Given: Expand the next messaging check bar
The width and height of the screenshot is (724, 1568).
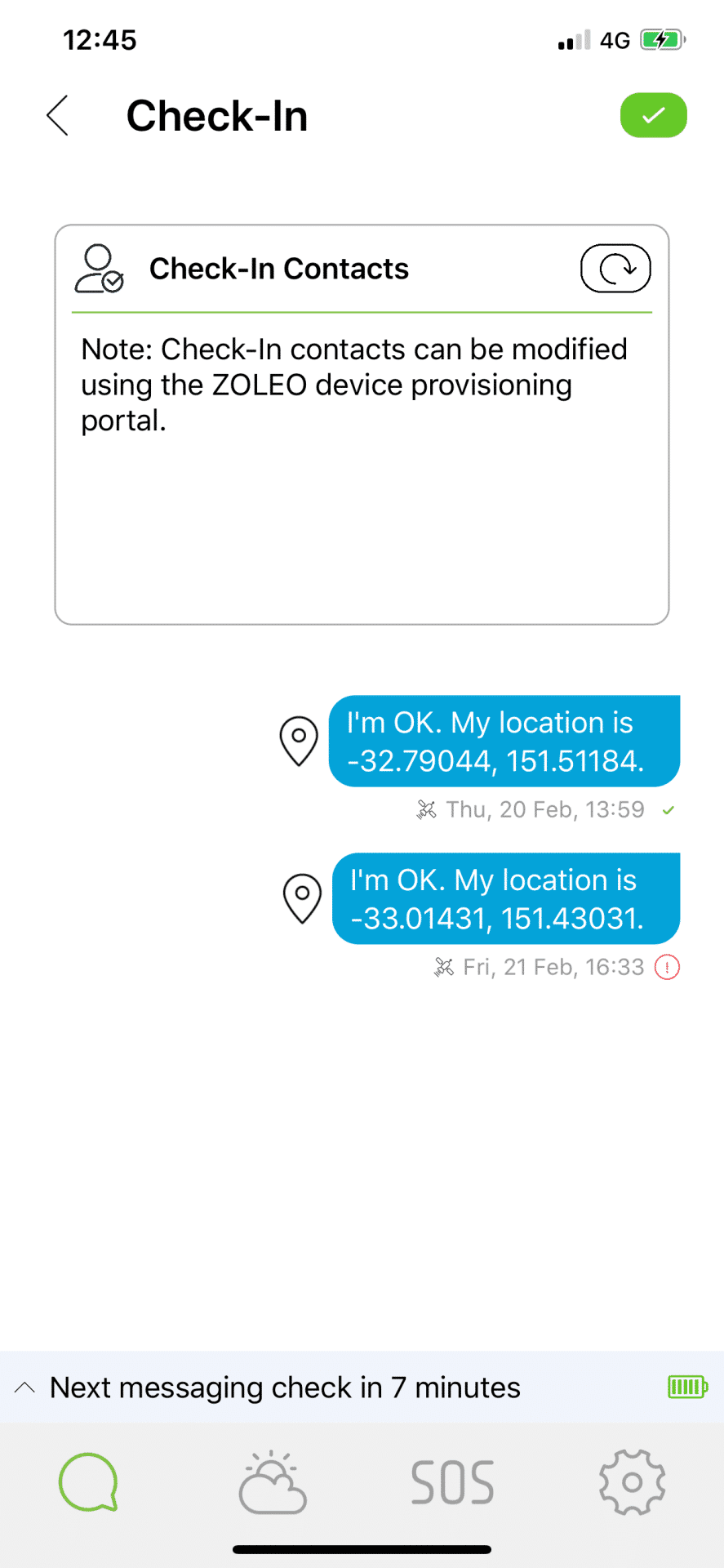Looking at the screenshot, I should tap(25, 1388).
